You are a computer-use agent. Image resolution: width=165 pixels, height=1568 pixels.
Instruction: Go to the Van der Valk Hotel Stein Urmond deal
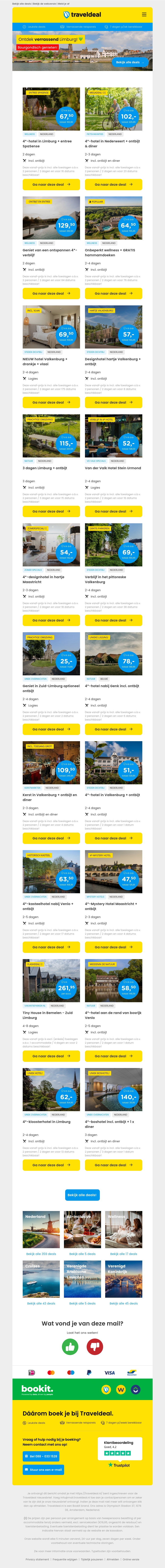pyautogui.click(x=113, y=511)
